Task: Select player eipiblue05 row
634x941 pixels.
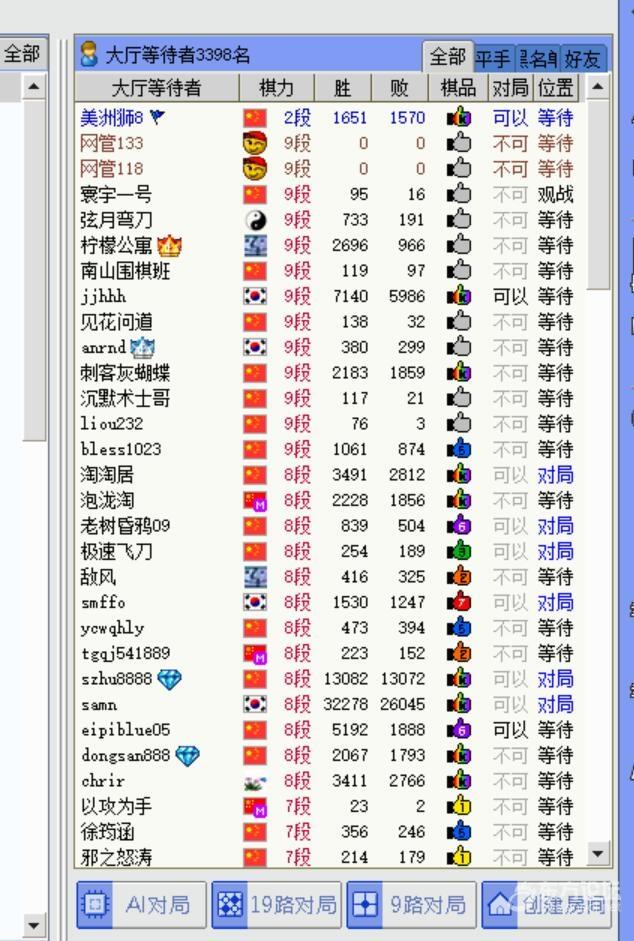Action: [126, 730]
